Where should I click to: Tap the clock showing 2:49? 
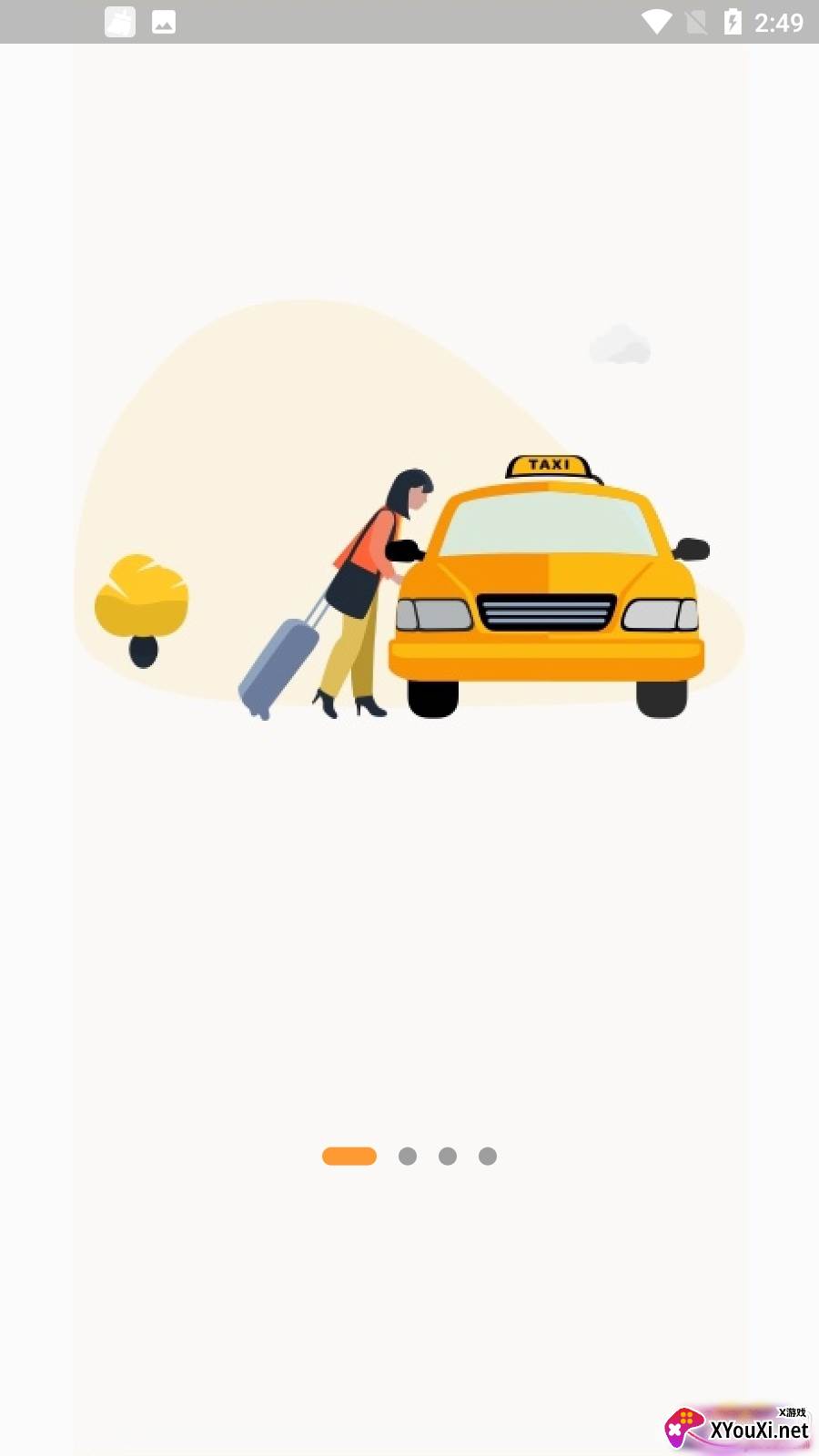(x=778, y=22)
